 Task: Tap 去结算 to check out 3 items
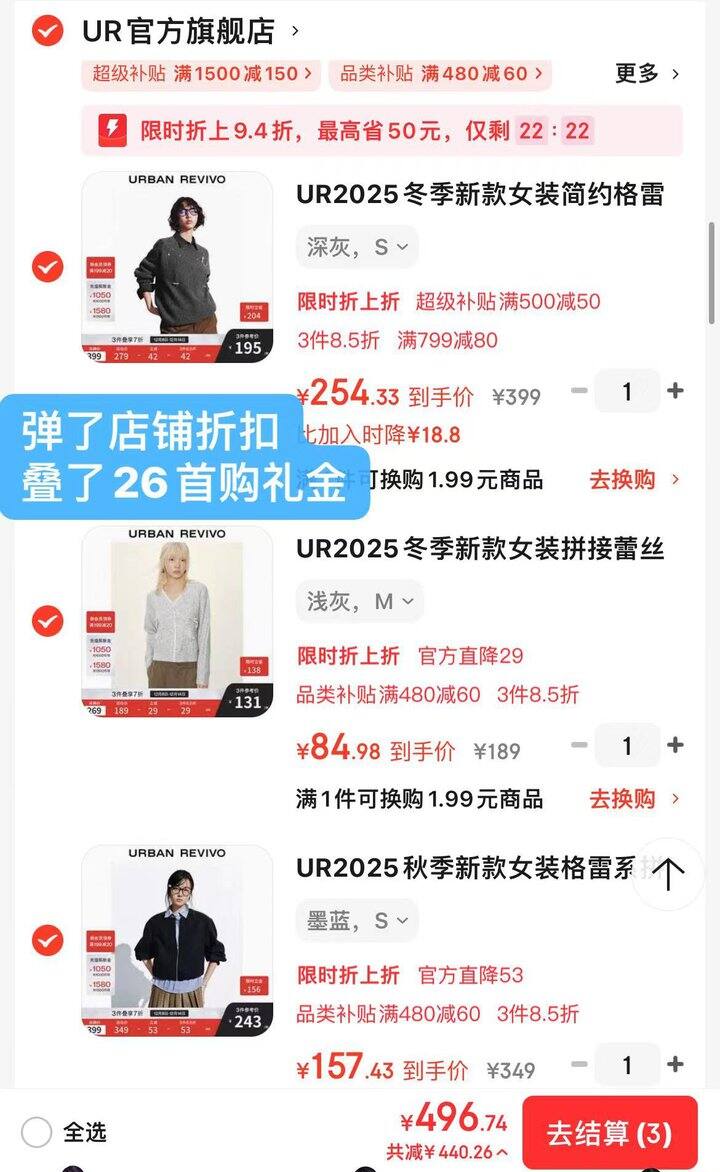click(x=609, y=1133)
